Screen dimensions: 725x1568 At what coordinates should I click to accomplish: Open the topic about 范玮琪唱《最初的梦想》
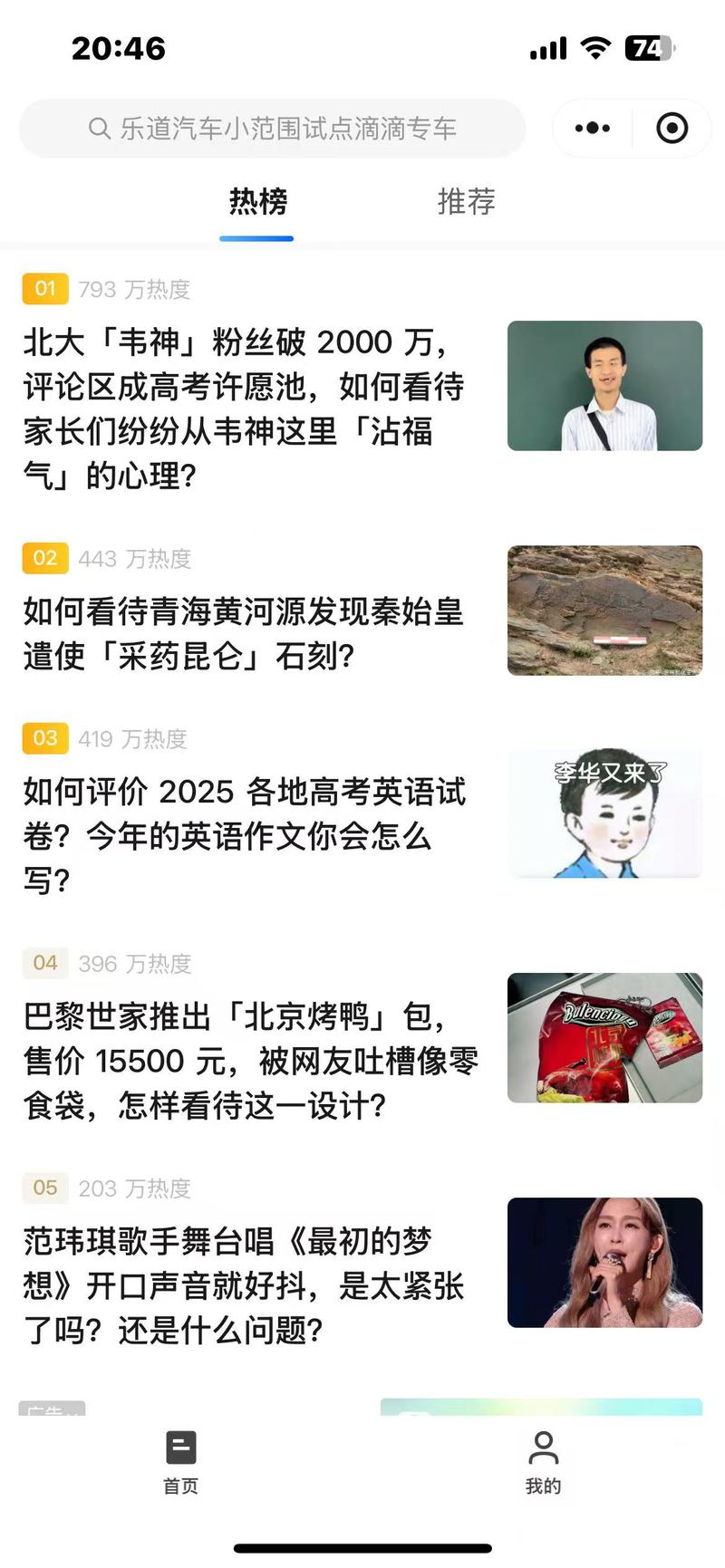click(x=362, y=1262)
